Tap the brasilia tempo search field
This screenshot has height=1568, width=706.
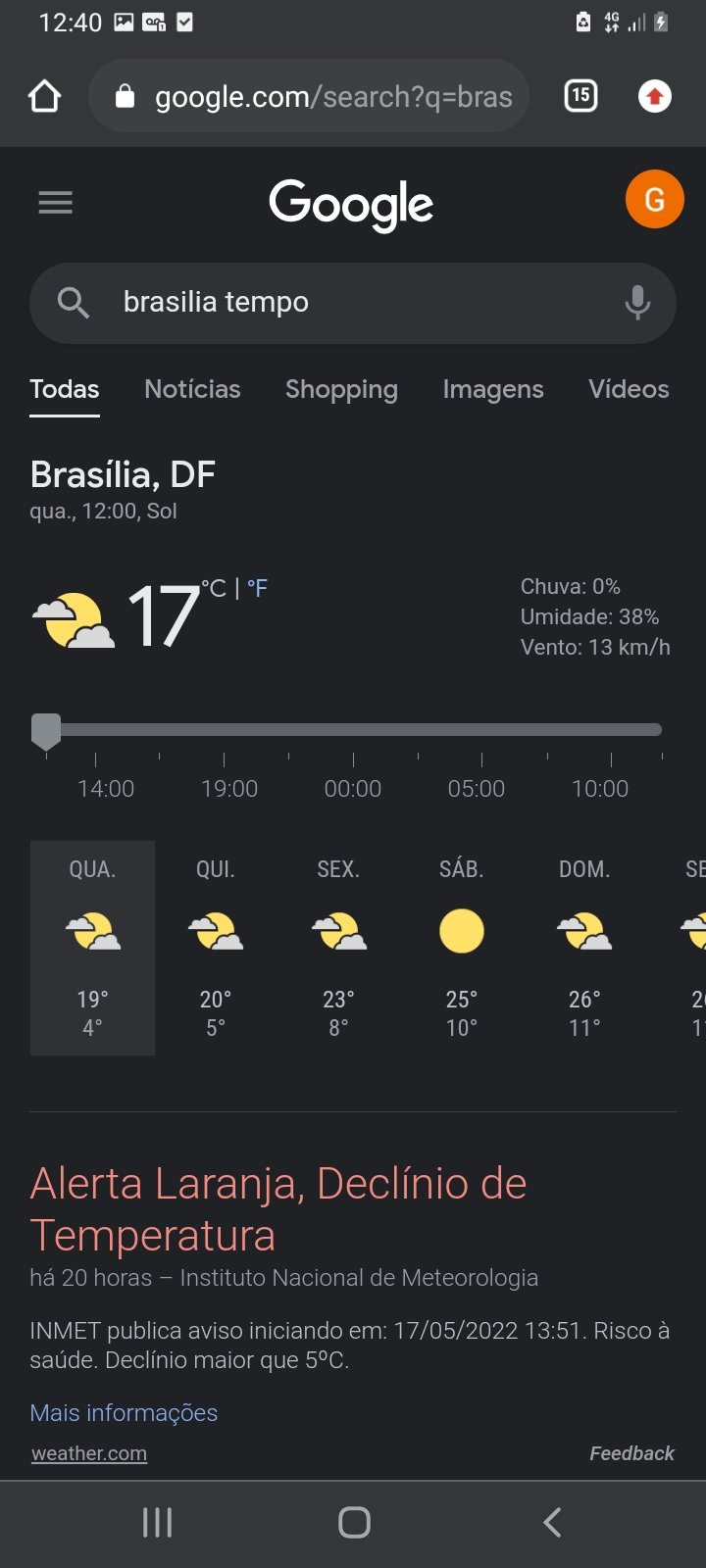[353, 303]
